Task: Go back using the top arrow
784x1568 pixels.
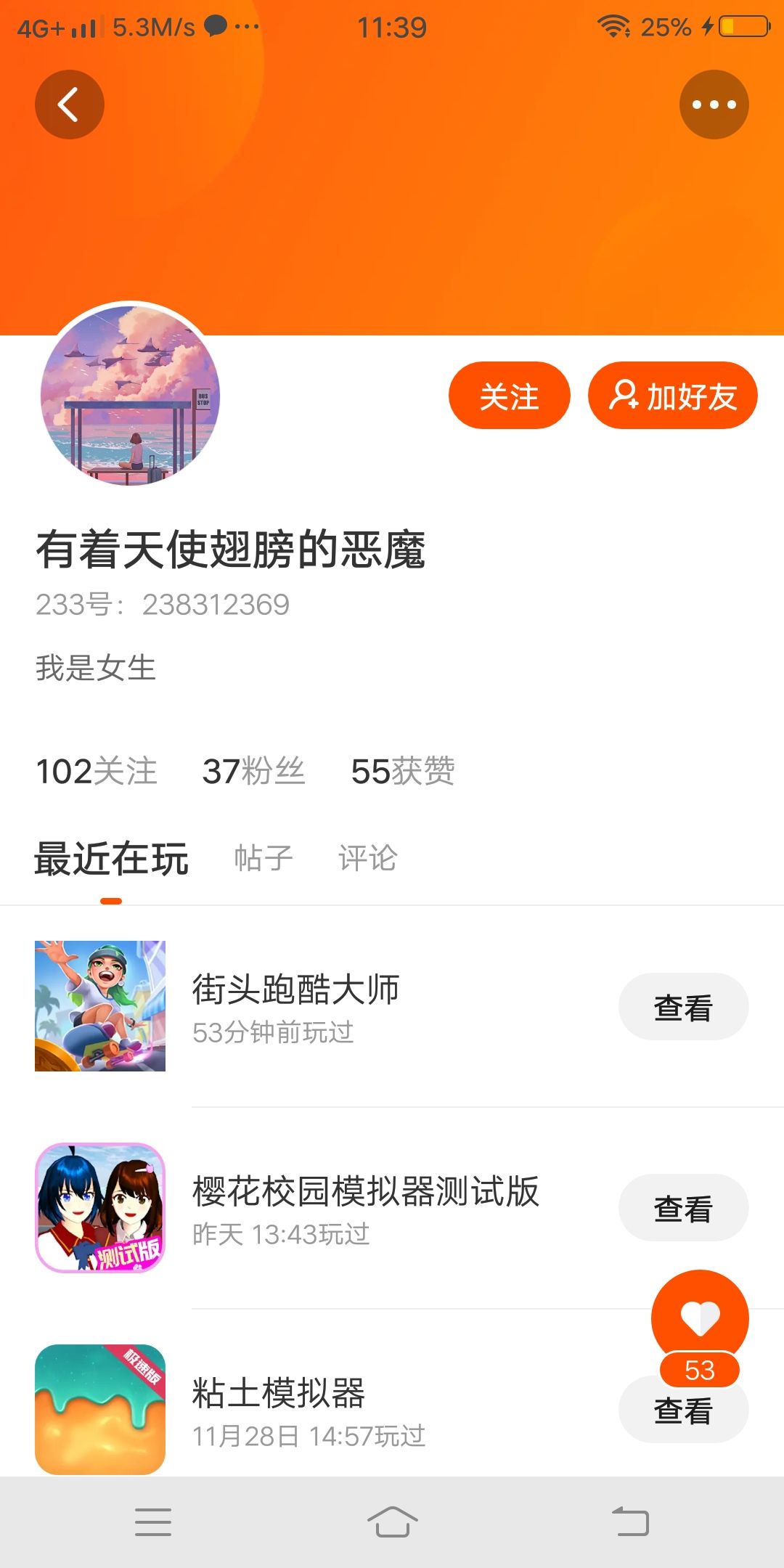Action: coord(69,105)
